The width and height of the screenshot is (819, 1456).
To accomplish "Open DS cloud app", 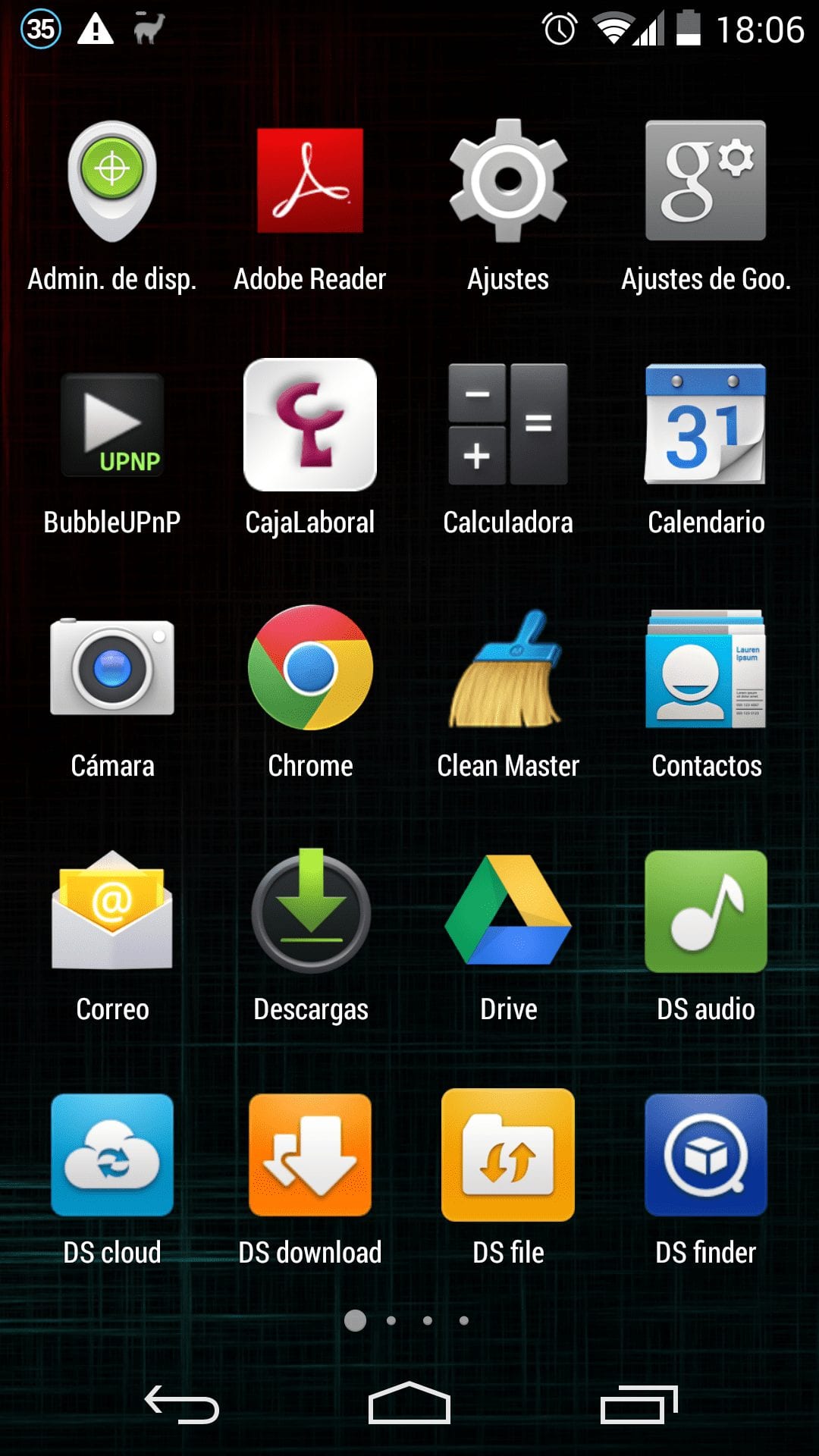I will point(112,1156).
